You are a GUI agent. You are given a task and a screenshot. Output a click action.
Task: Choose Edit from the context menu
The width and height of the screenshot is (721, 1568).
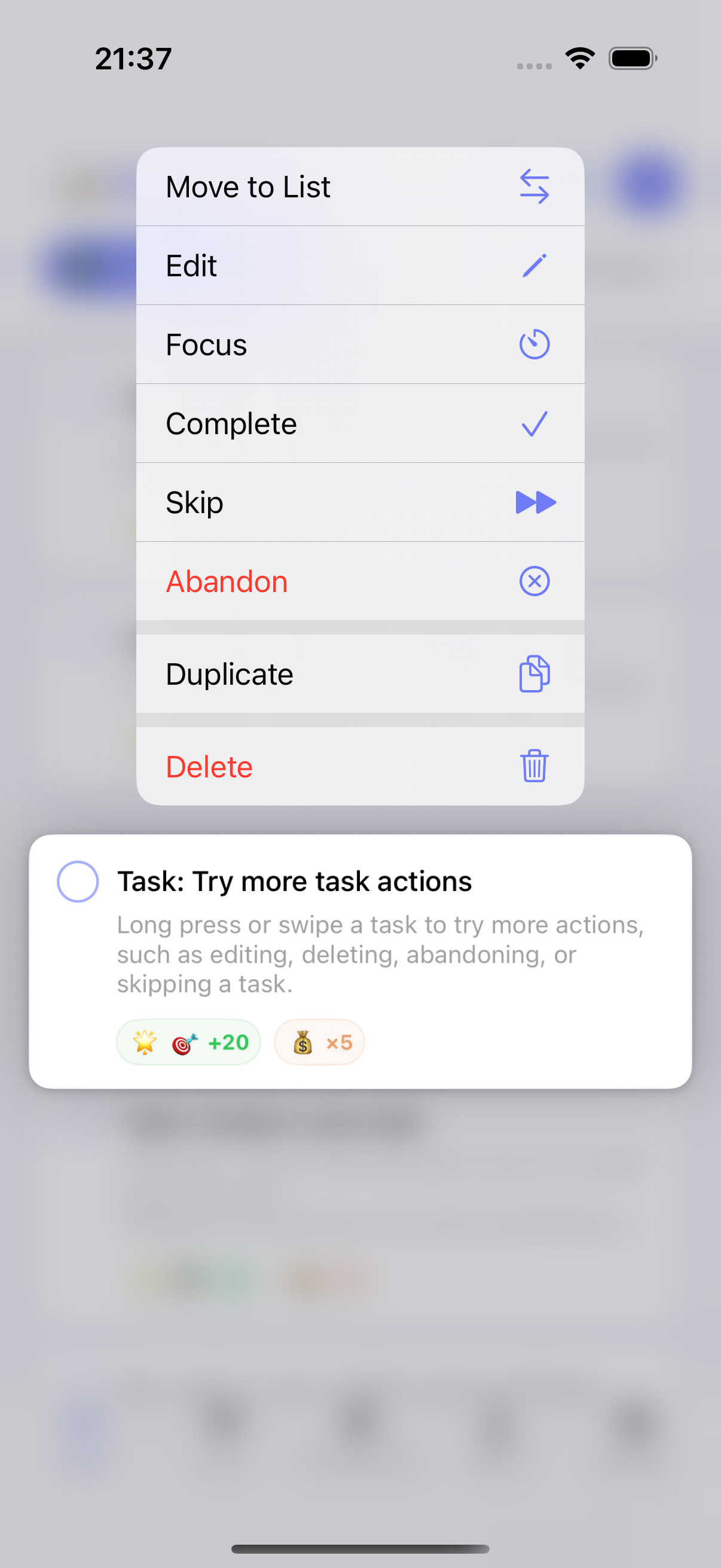point(360,266)
